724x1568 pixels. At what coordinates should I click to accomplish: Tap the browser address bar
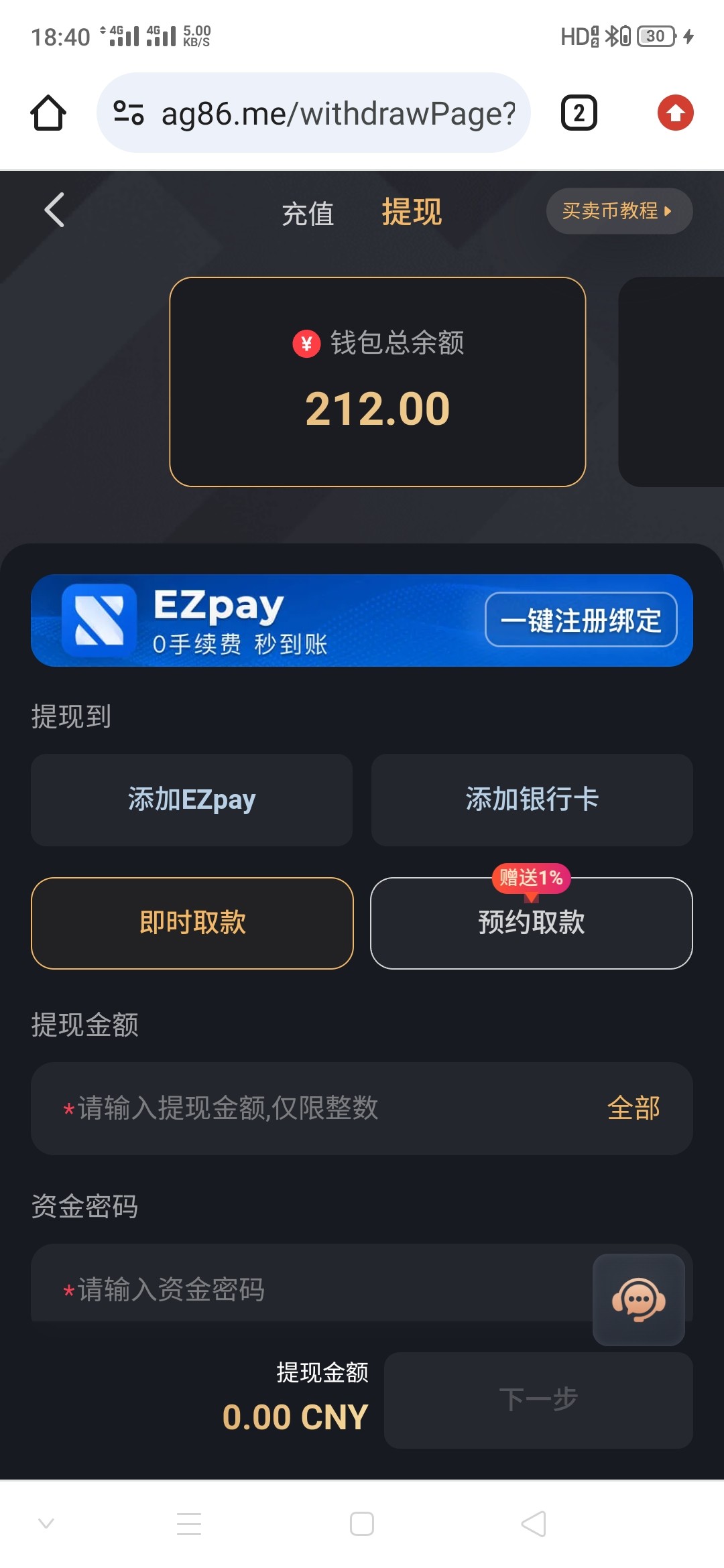click(x=314, y=113)
